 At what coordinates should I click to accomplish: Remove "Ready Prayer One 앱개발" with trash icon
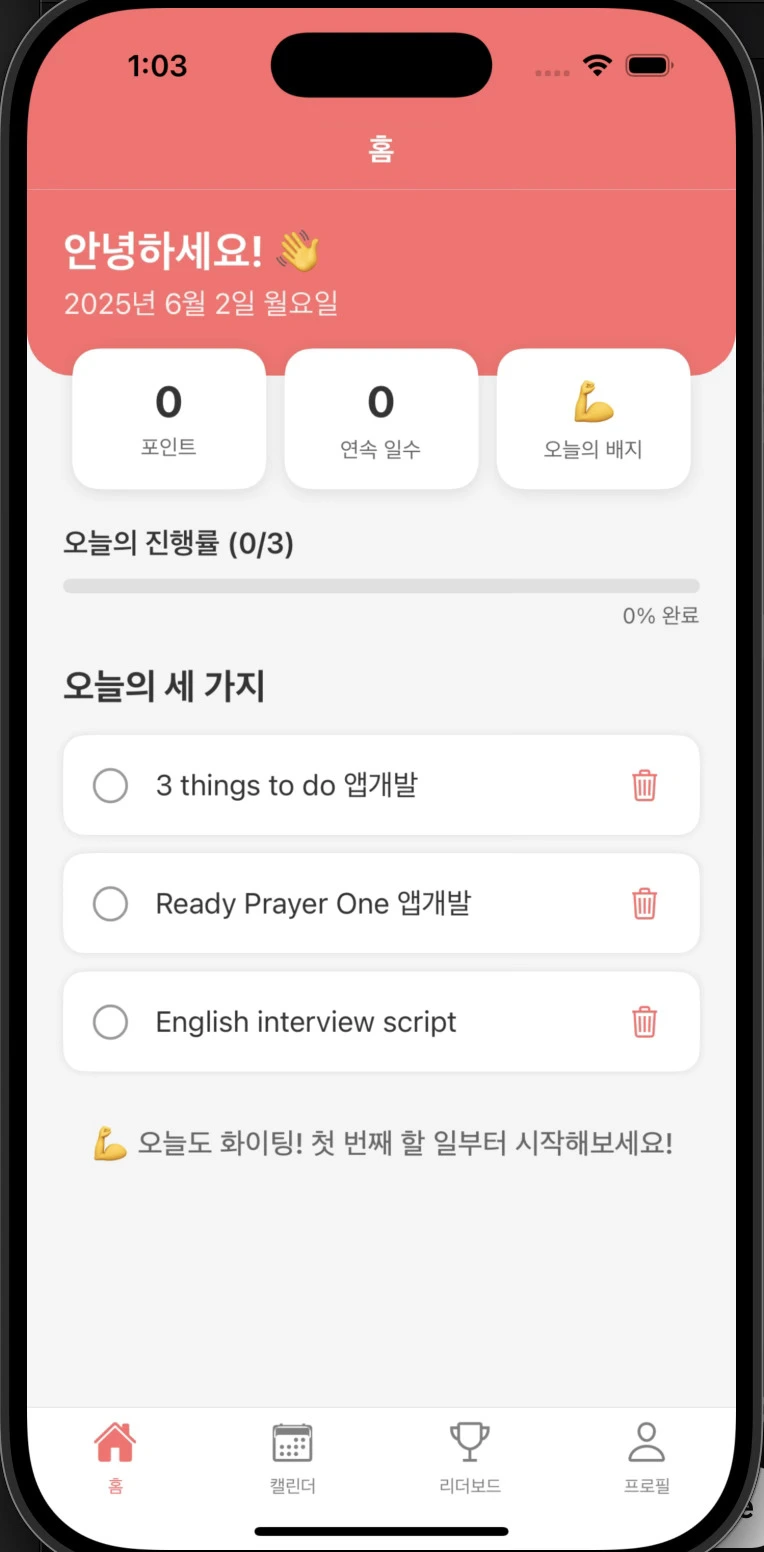(645, 904)
